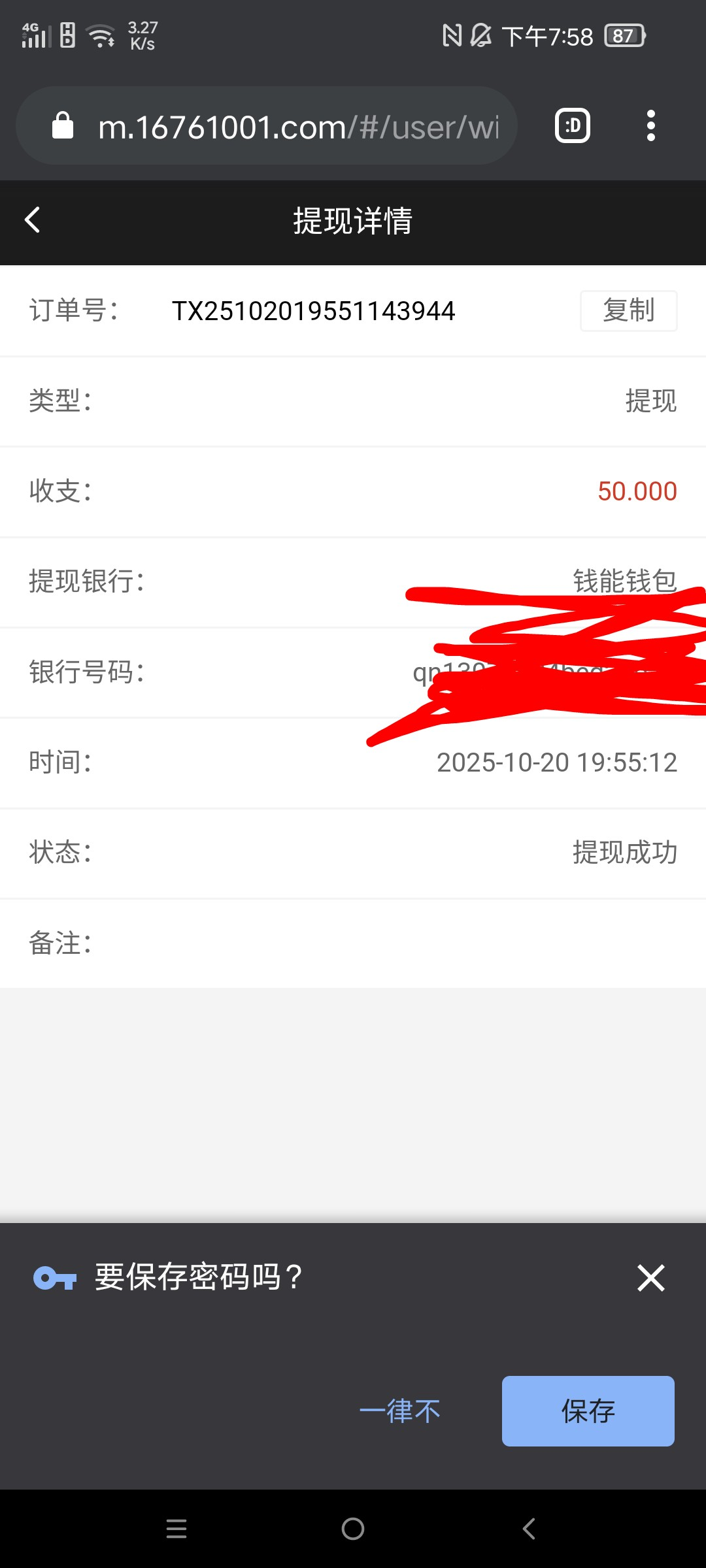Open the browser overflow menu
This screenshot has height=1568, width=706.
pyautogui.click(x=650, y=126)
